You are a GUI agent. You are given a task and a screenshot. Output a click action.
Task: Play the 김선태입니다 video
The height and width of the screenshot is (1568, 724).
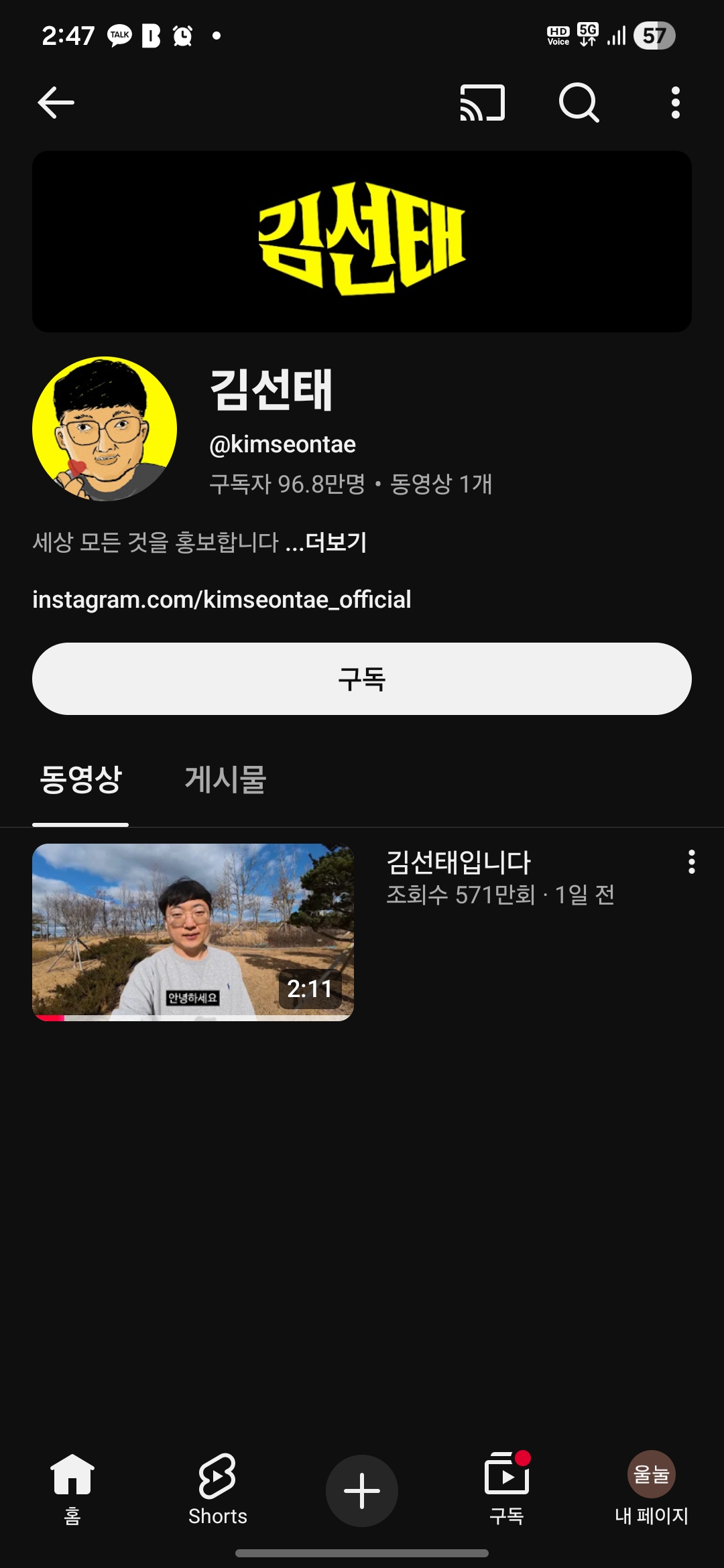pos(193,931)
